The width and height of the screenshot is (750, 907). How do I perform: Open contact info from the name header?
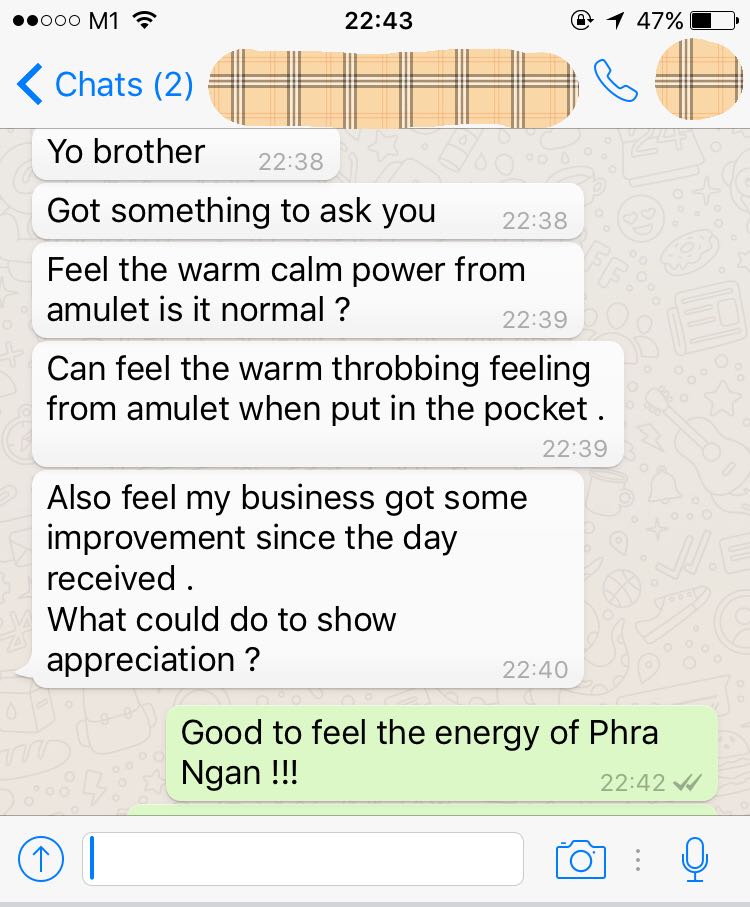(x=392, y=84)
